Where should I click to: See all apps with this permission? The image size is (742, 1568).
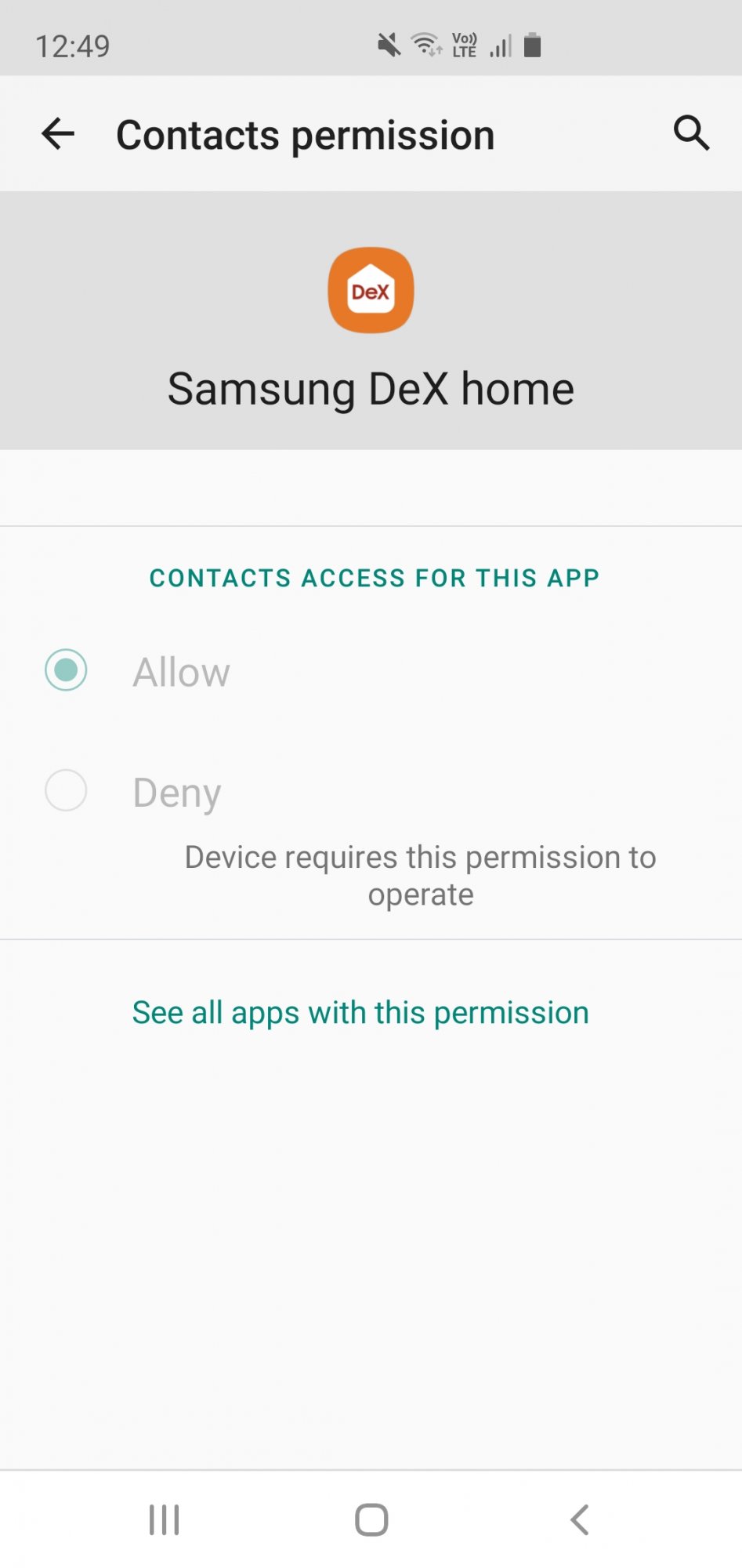click(360, 1012)
